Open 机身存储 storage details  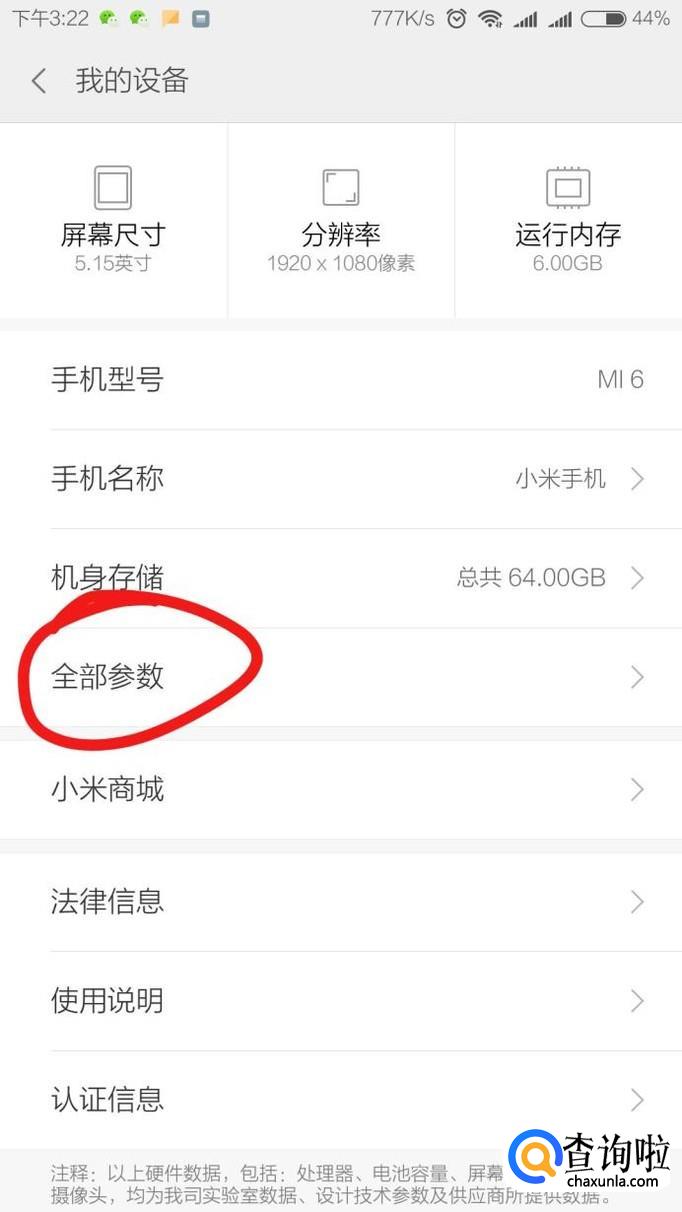point(341,578)
